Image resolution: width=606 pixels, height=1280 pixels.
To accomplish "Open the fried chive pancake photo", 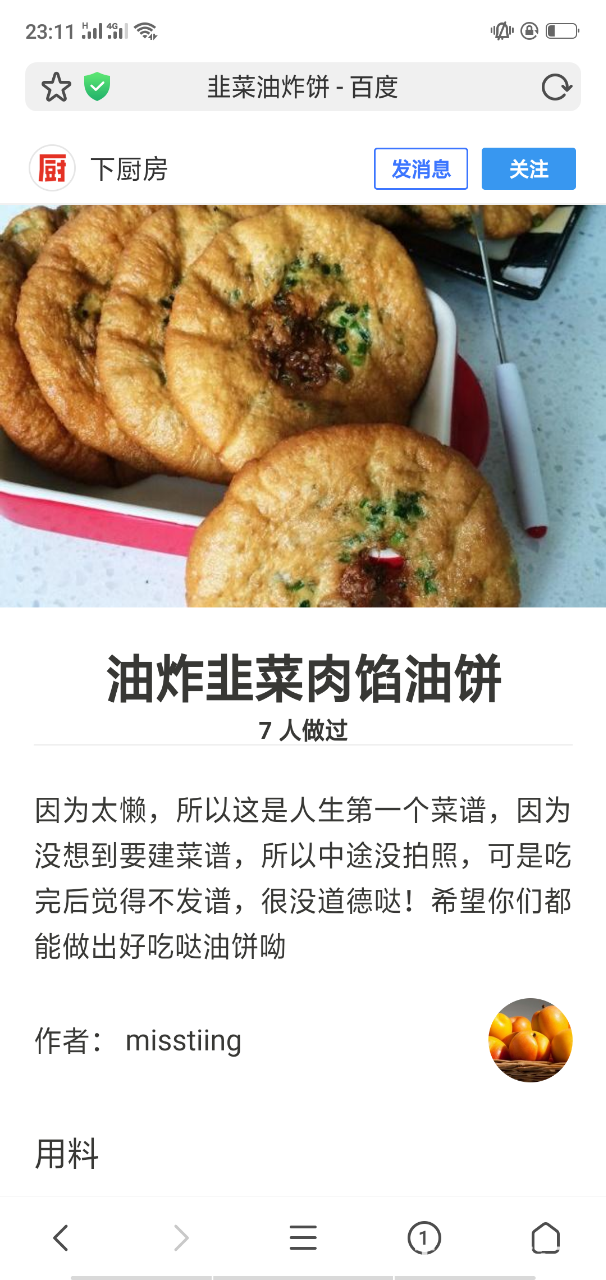I will click(x=303, y=406).
